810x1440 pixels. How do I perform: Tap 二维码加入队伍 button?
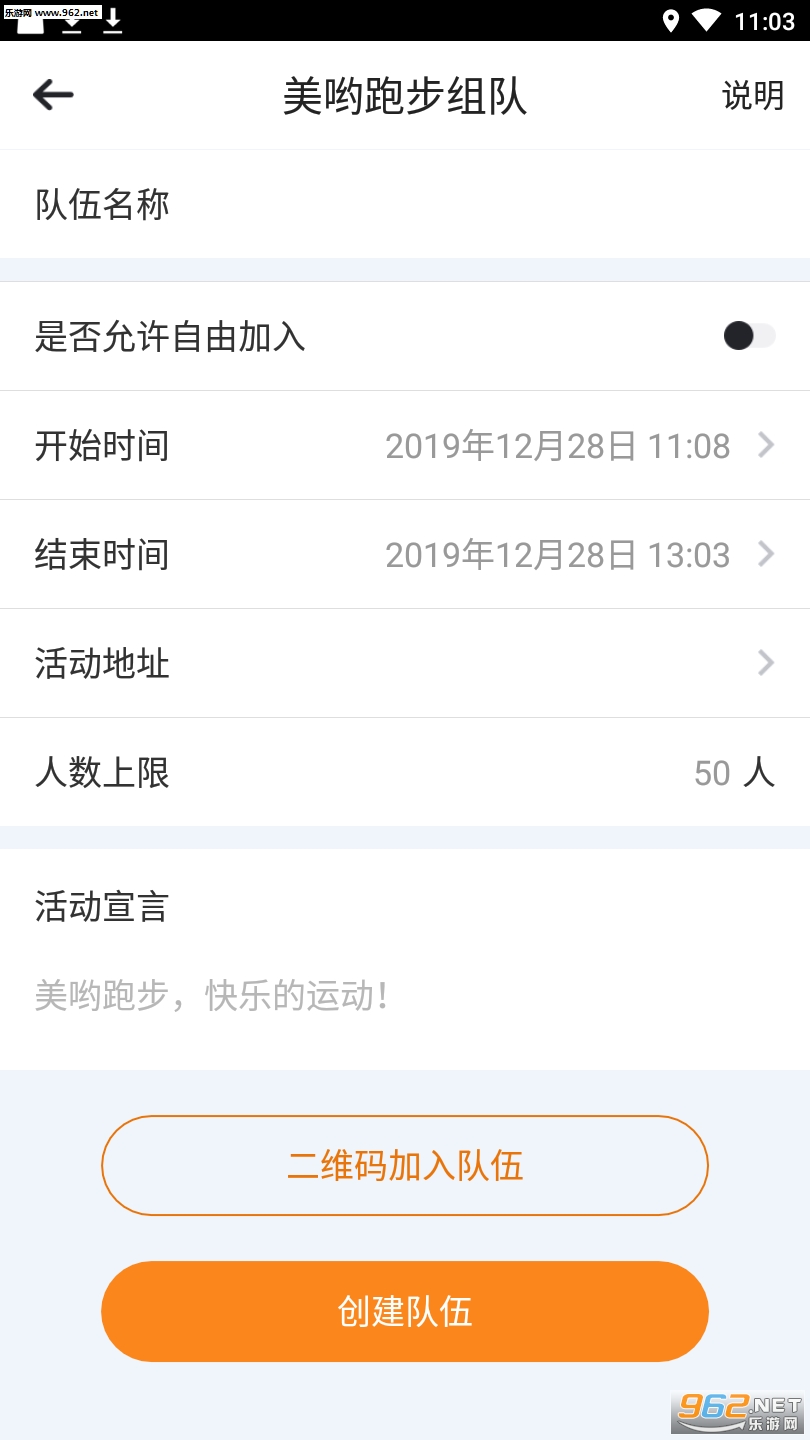(x=405, y=1166)
